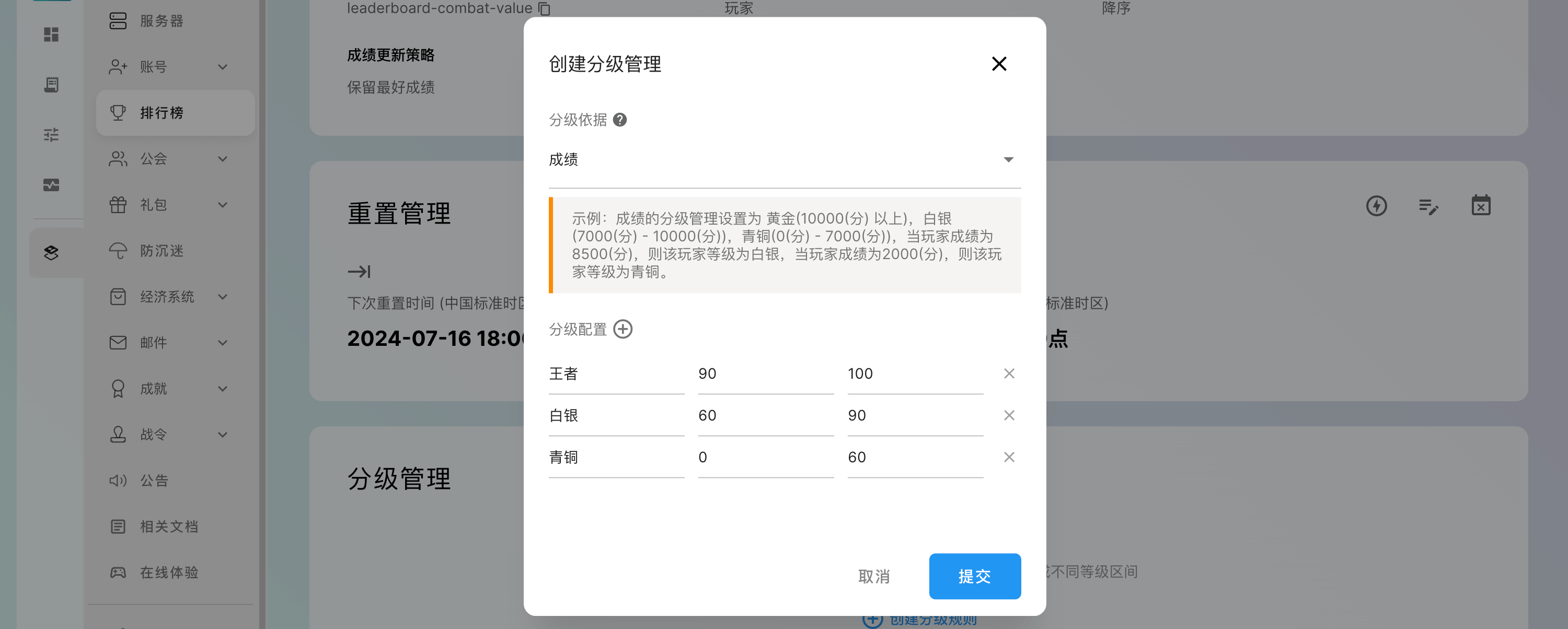Tap 取消 to cancel

(x=873, y=576)
